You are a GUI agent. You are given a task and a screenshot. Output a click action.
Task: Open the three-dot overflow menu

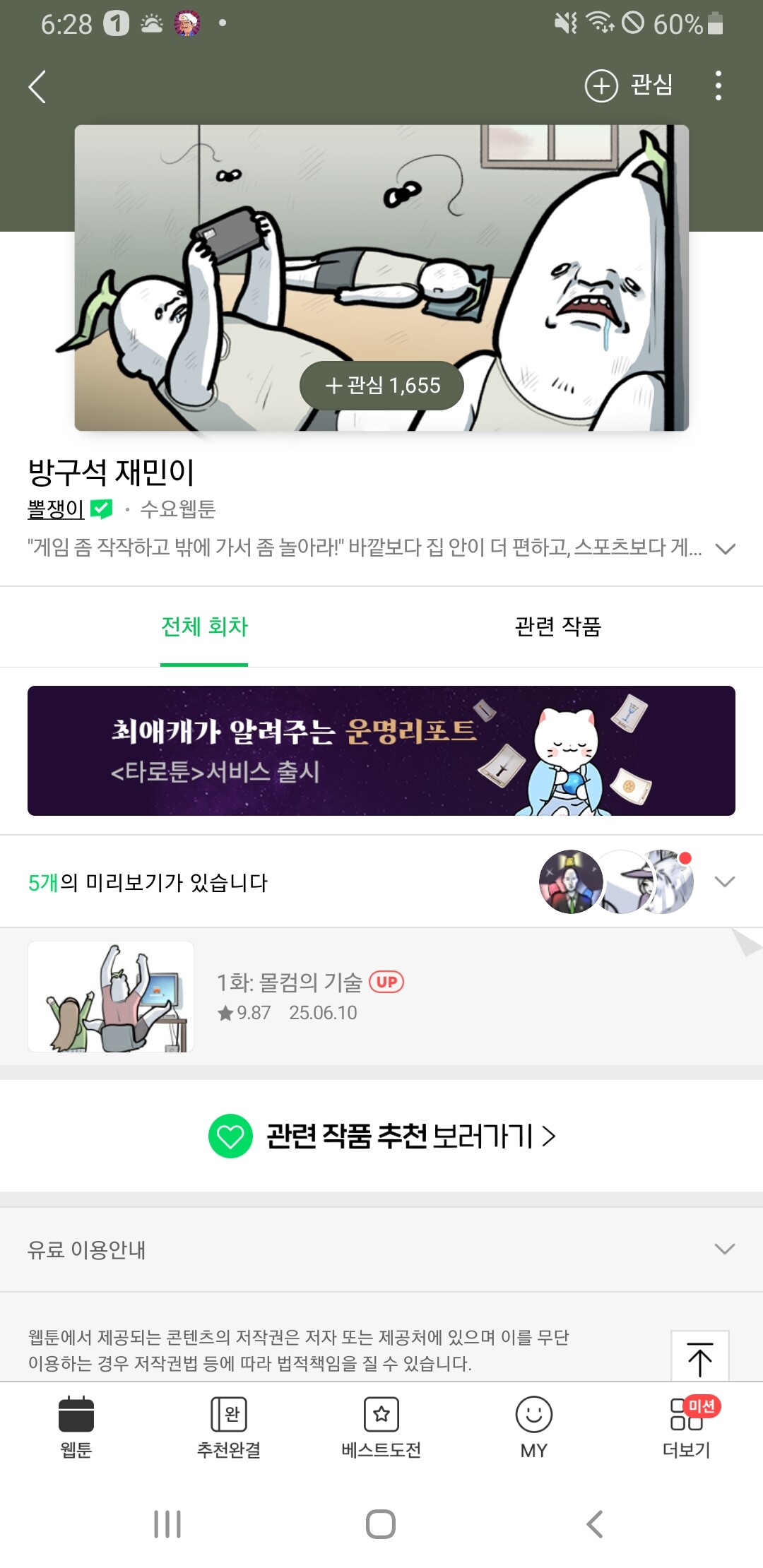(718, 86)
